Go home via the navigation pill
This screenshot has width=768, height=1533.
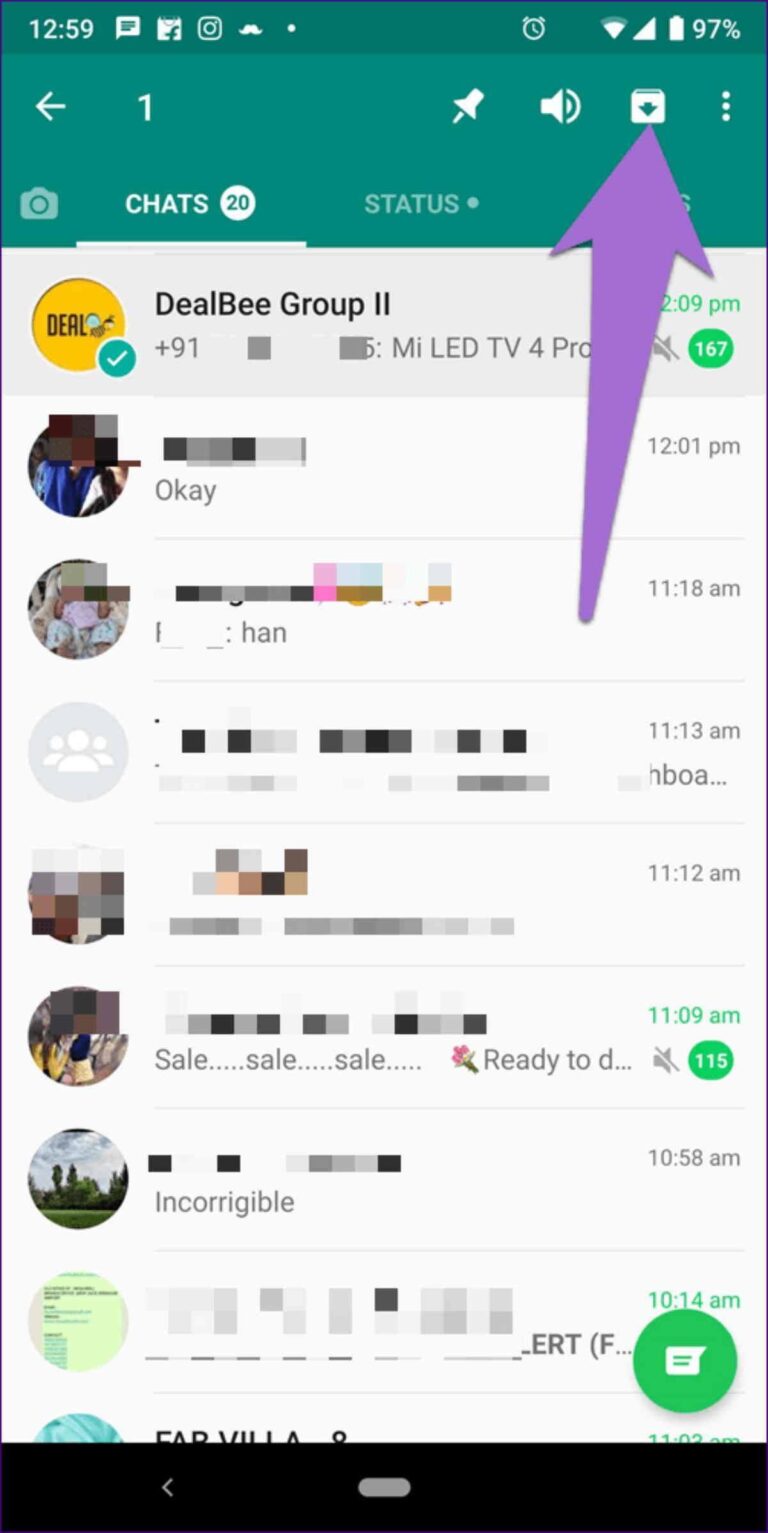[x=384, y=1487]
